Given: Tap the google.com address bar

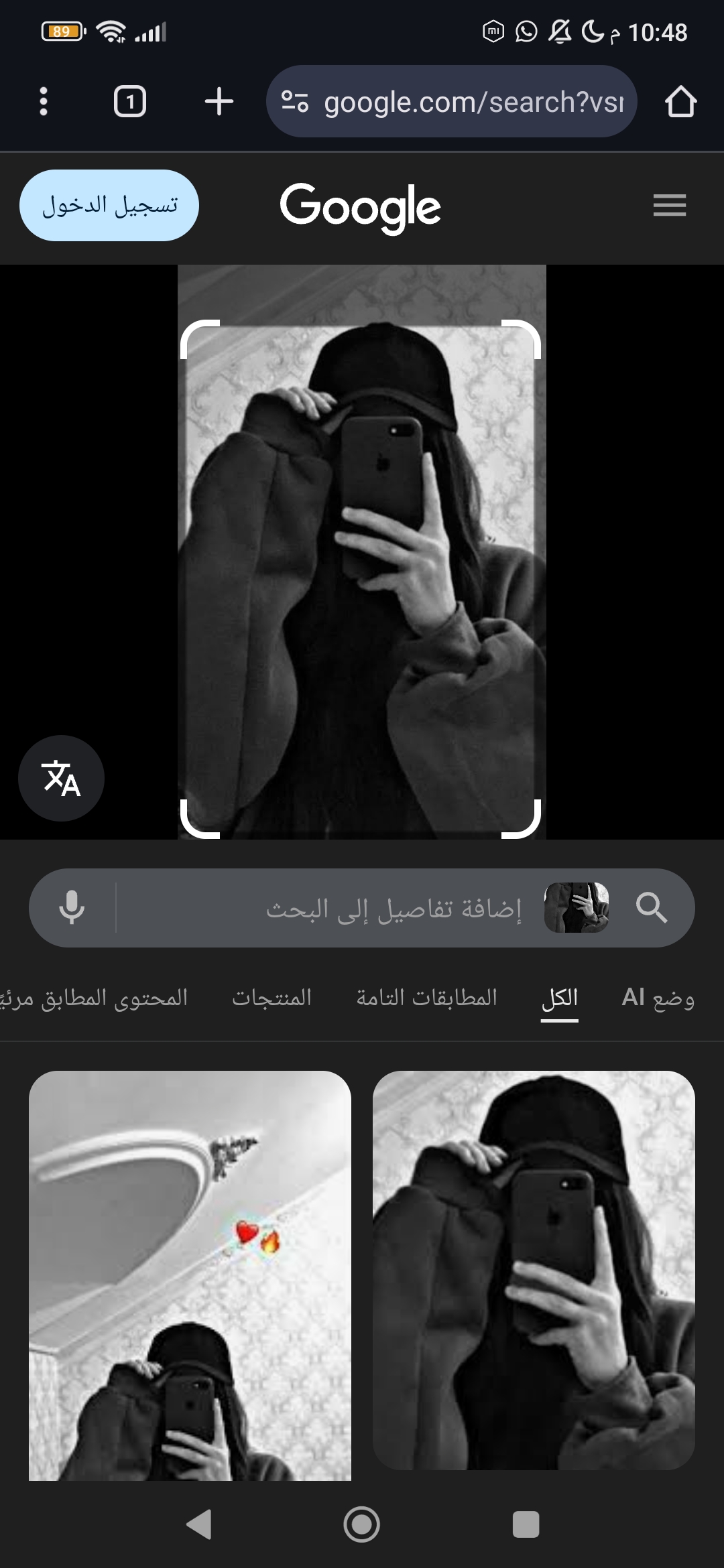Looking at the screenshot, I should click(x=463, y=102).
